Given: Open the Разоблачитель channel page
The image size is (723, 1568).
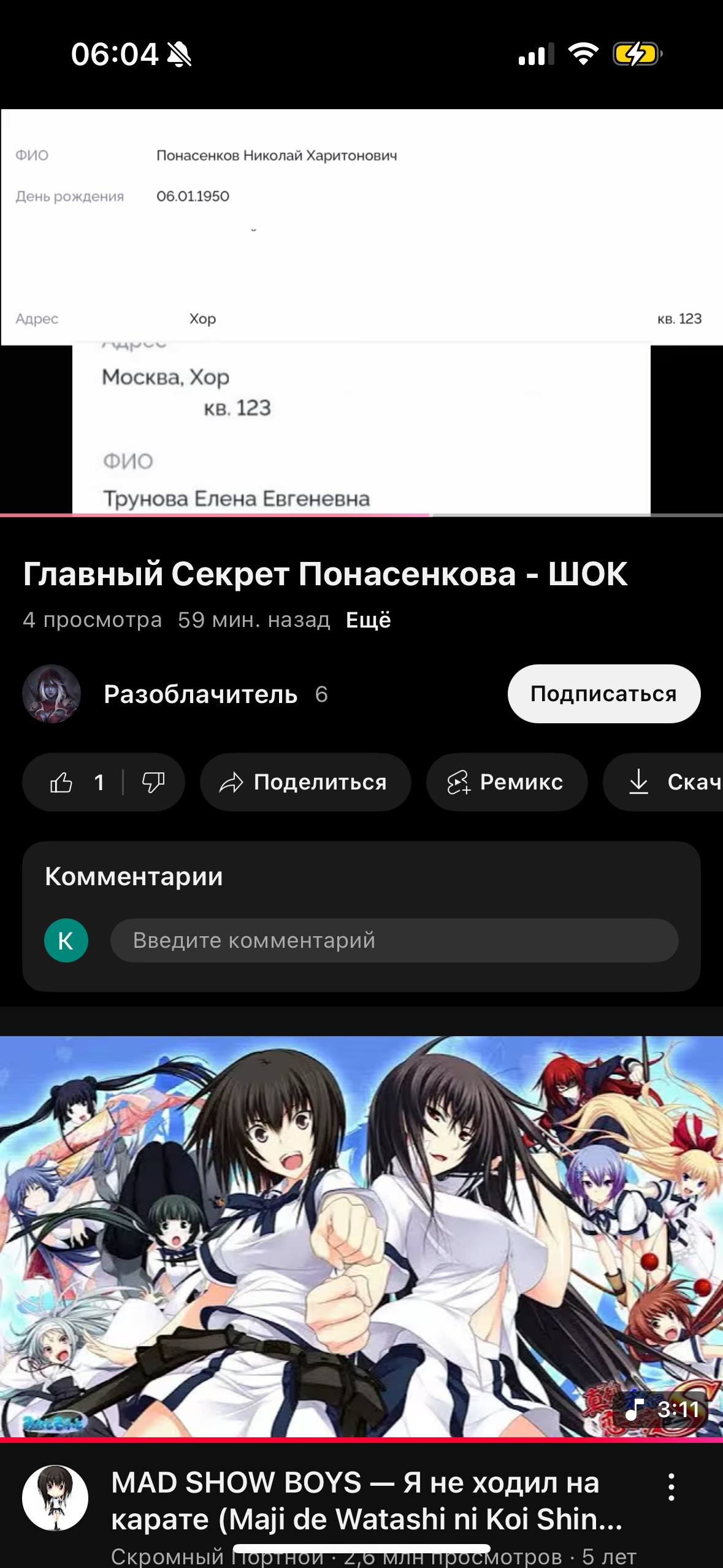Looking at the screenshot, I should tap(201, 694).
